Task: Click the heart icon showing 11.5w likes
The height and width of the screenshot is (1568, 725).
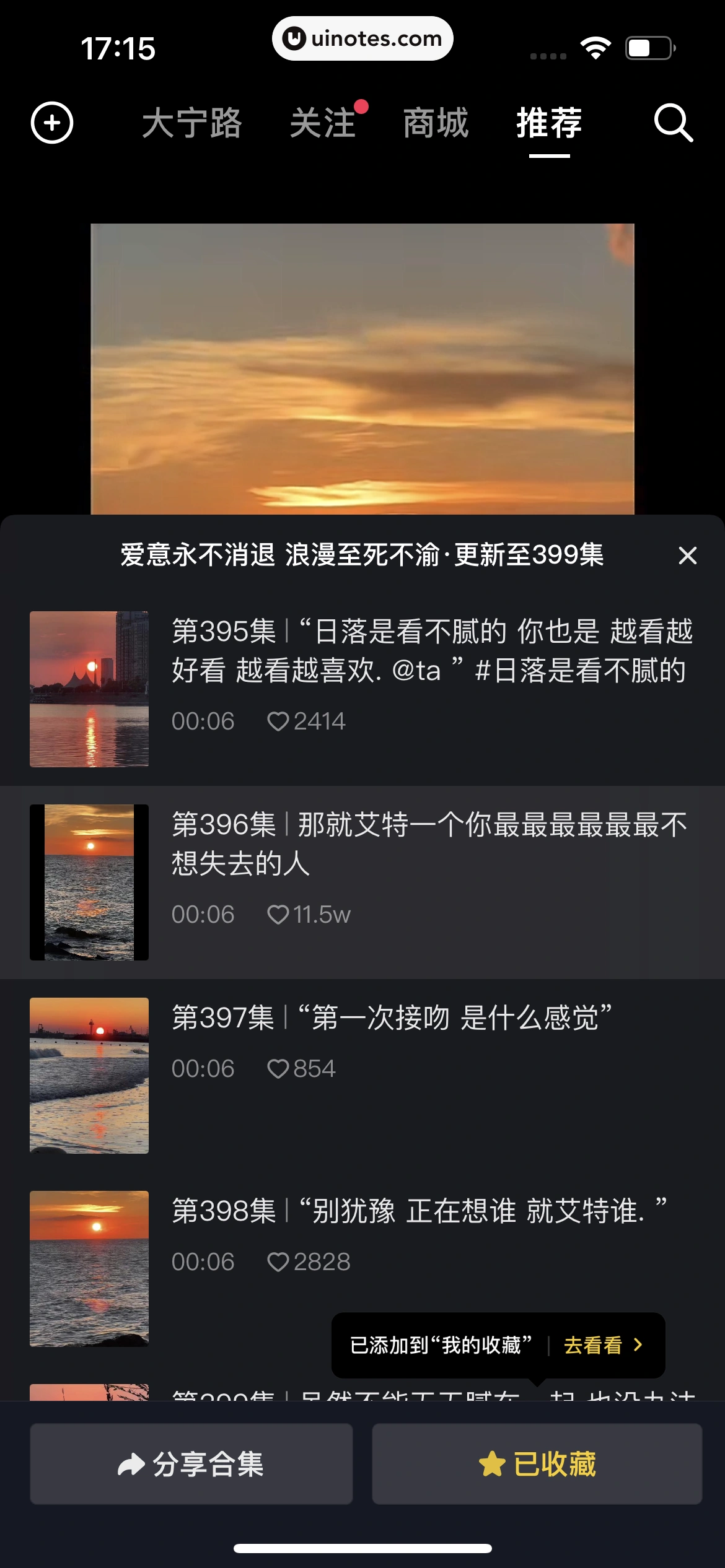Action: [x=278, y=915]
